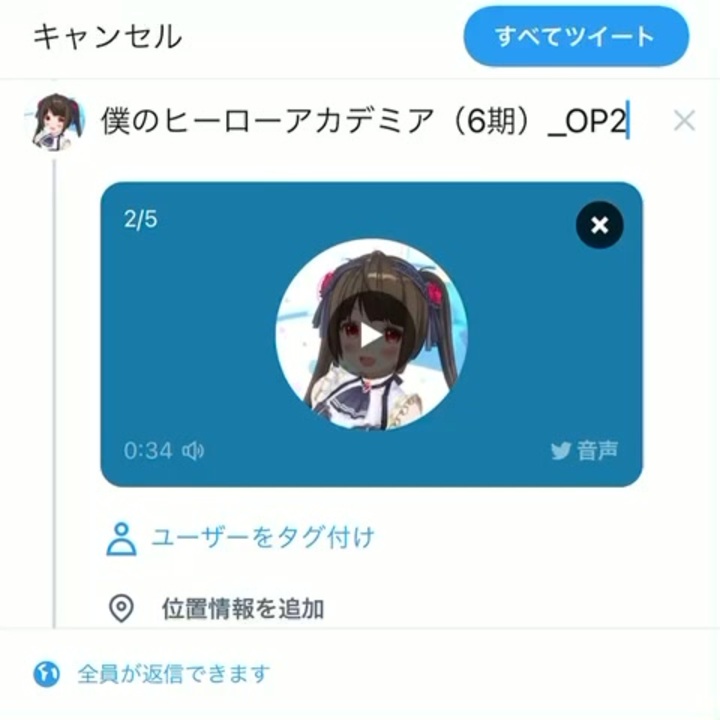Image resolution: width=720 pixels, height=720 pixels.
Task: Tap キャンセル to cancel the tweet
Action: [108, 37]
